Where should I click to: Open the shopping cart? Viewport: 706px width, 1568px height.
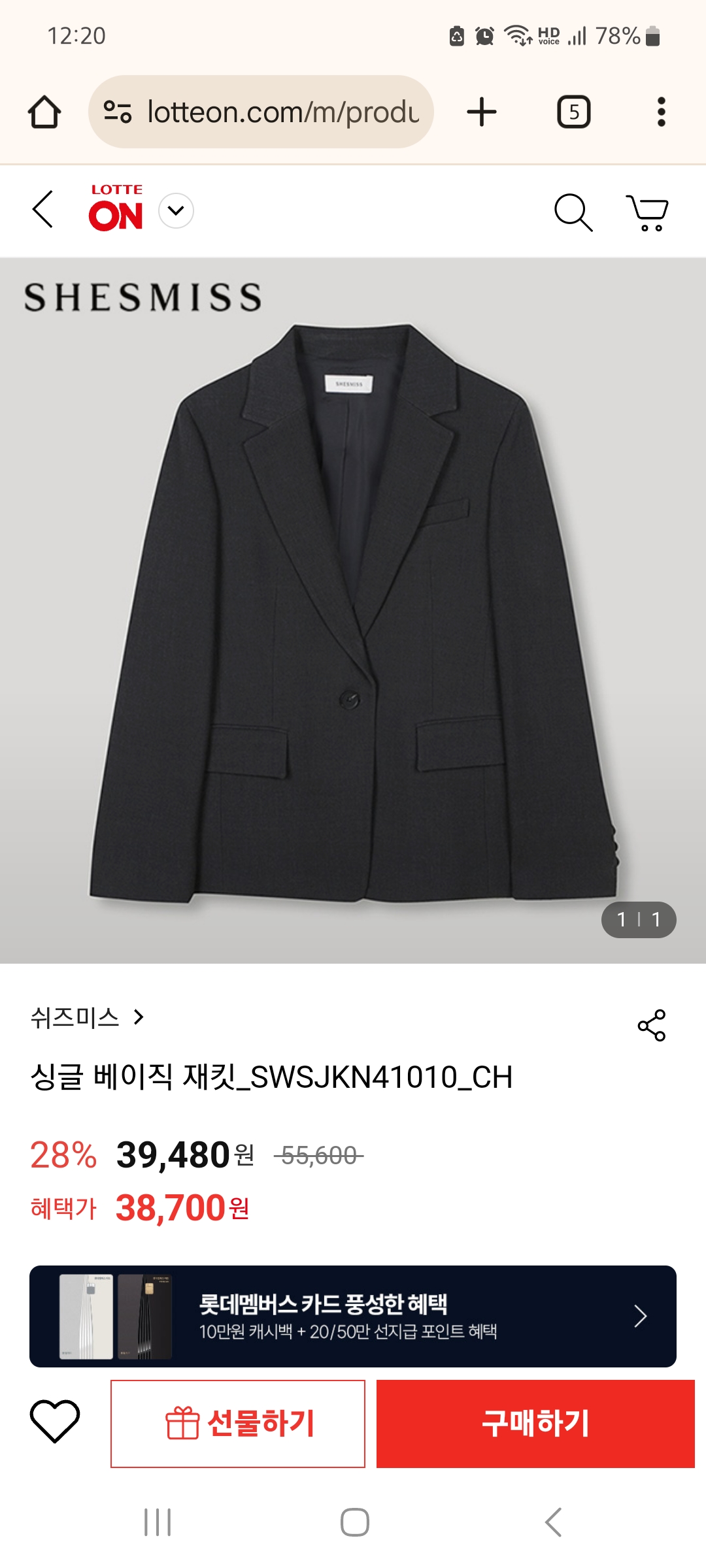pyautogui.click(x=647, y=212)
